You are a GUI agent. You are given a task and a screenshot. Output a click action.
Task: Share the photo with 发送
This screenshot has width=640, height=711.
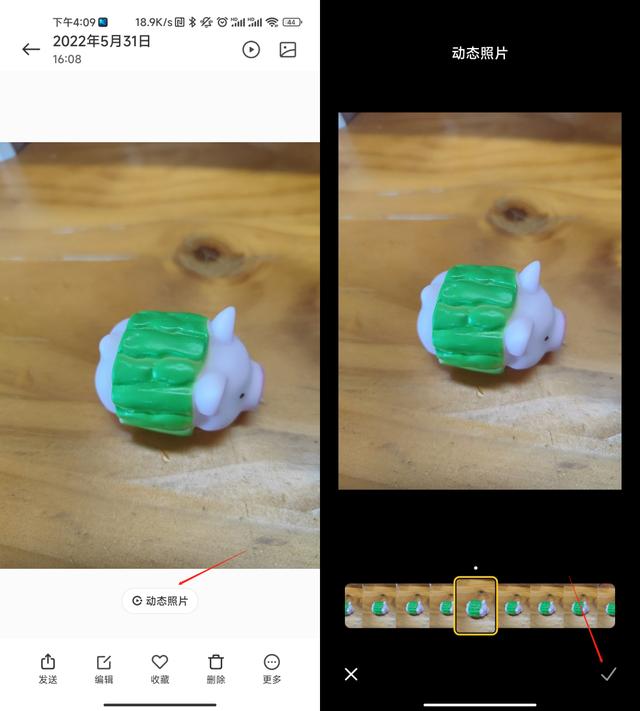click(48, 669)
